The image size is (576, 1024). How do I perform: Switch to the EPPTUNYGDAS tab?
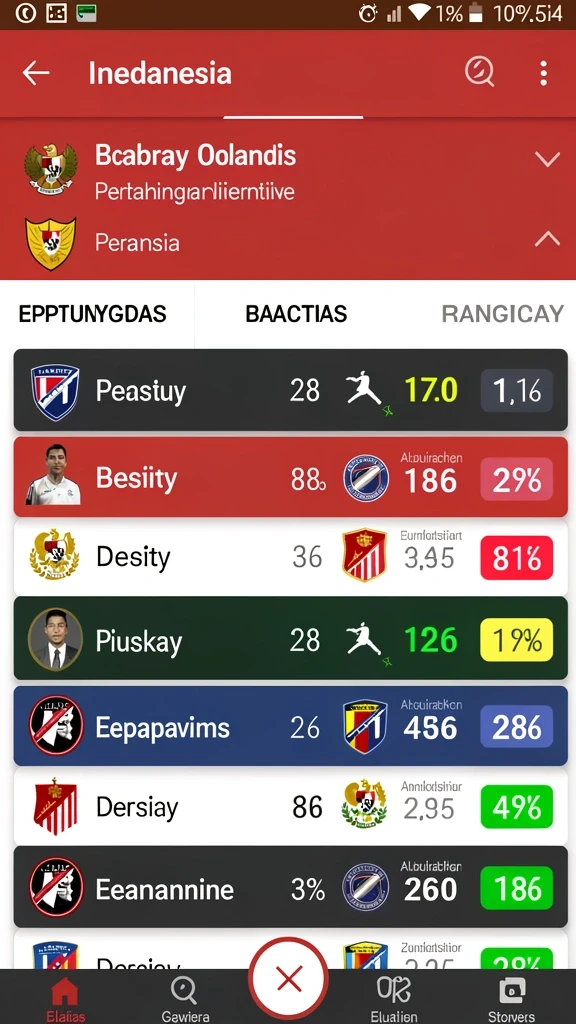point(92,314)
